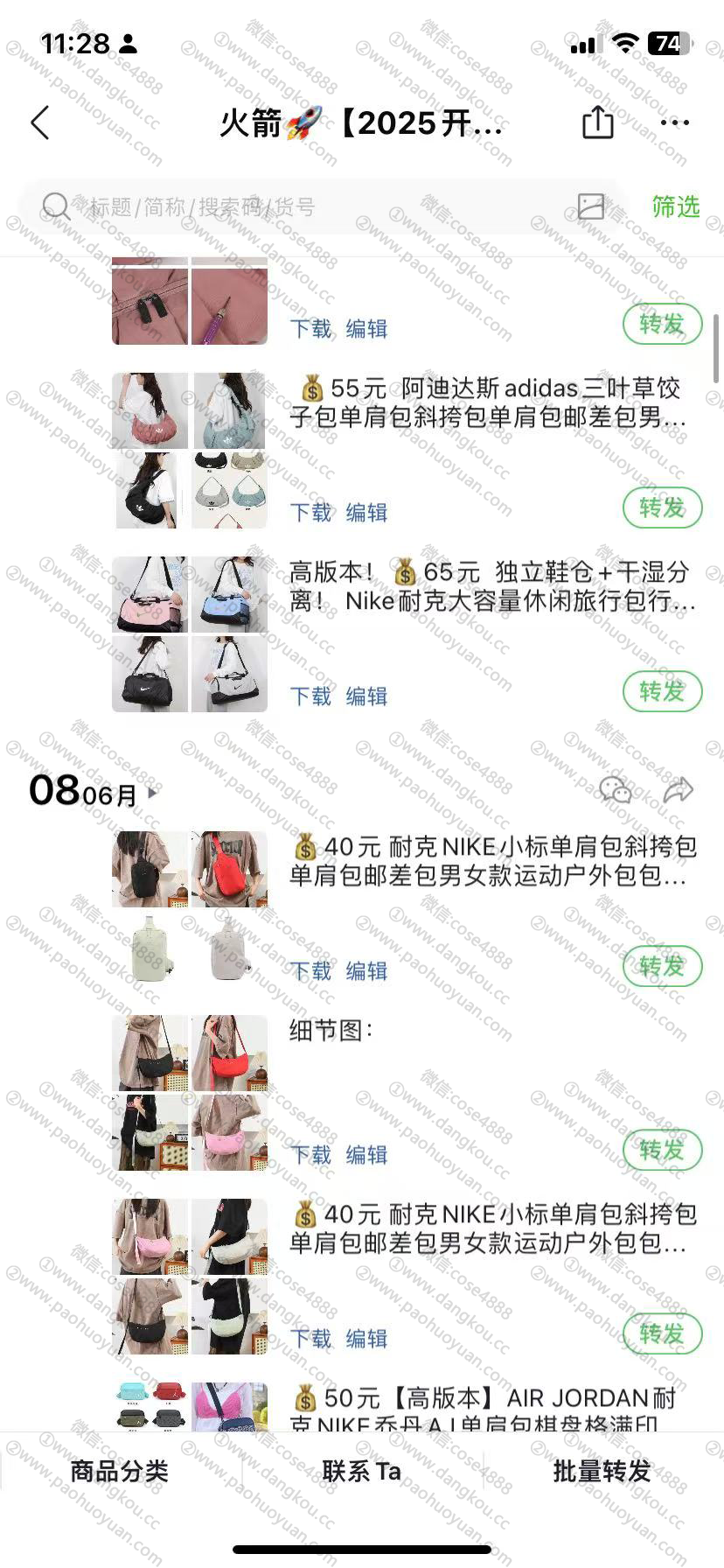Open the three-dot overflow menu
724x1568 pixels.
coord(674,122)
